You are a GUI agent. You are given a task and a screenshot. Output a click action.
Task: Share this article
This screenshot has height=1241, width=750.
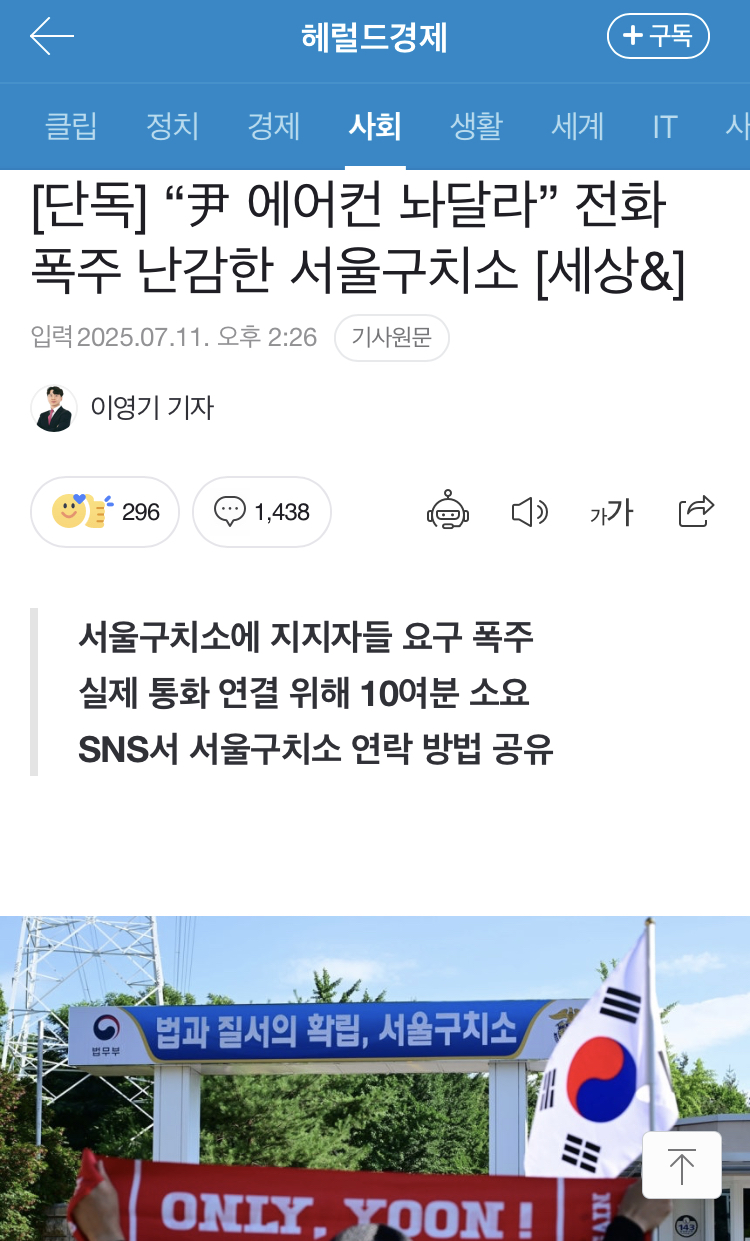point(696,512)
